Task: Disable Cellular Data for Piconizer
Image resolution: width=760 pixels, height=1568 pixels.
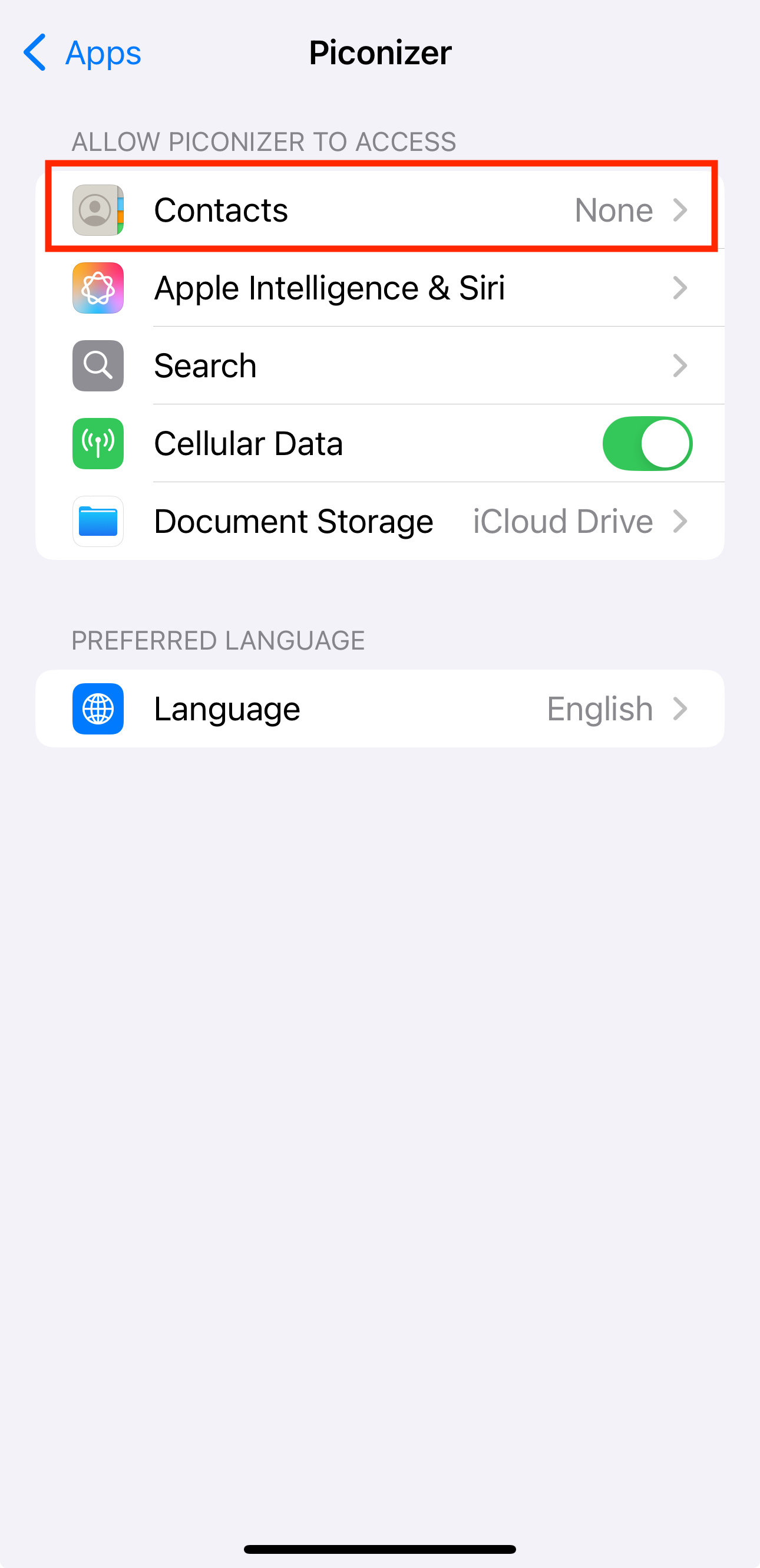Action: pos(646,444)
